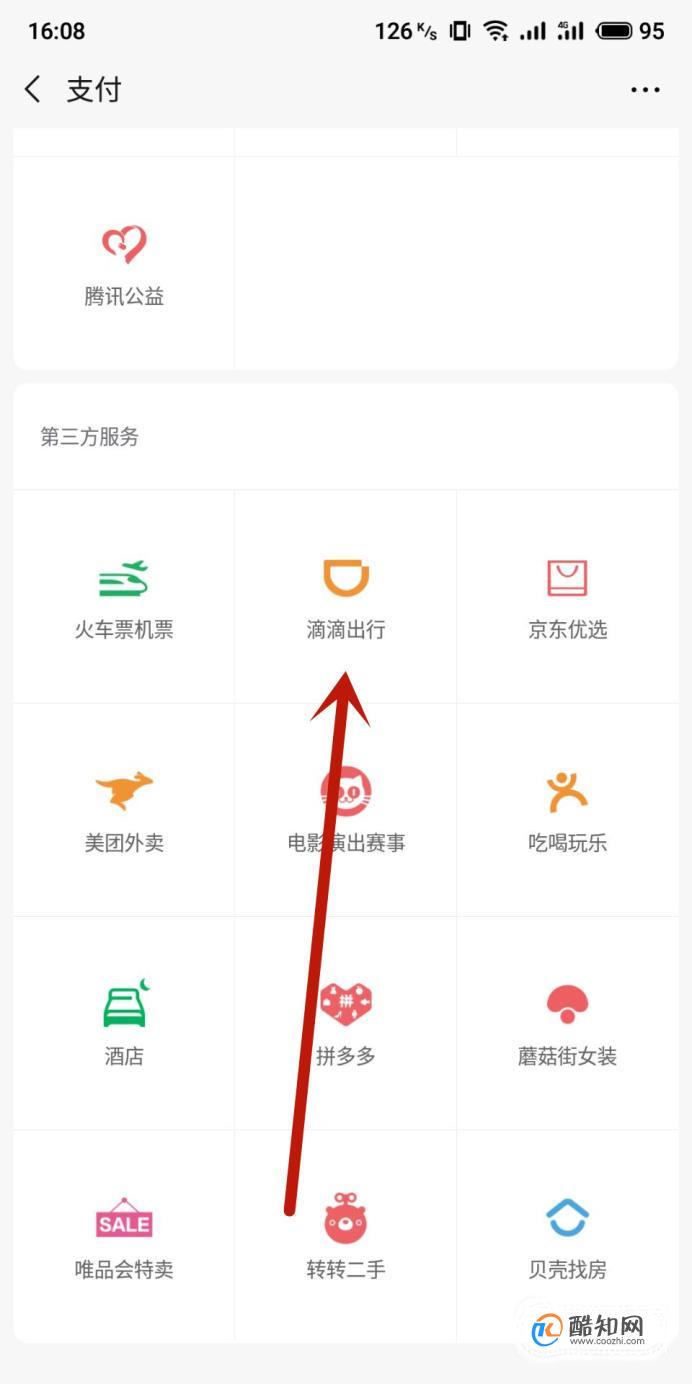692x1384 pixels.
Task: Open 火车票机票 booking
Action: point(124,597)
